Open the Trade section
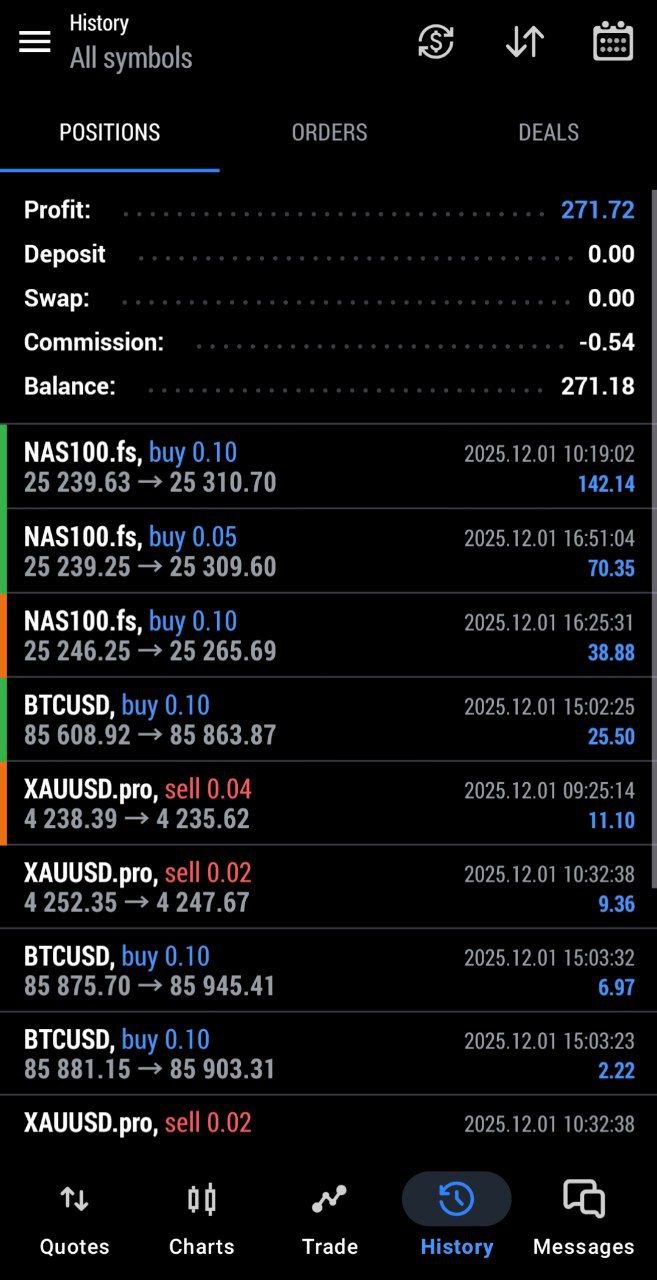This screenshot has height=1280, width=657. click(x=329, y=1220)
